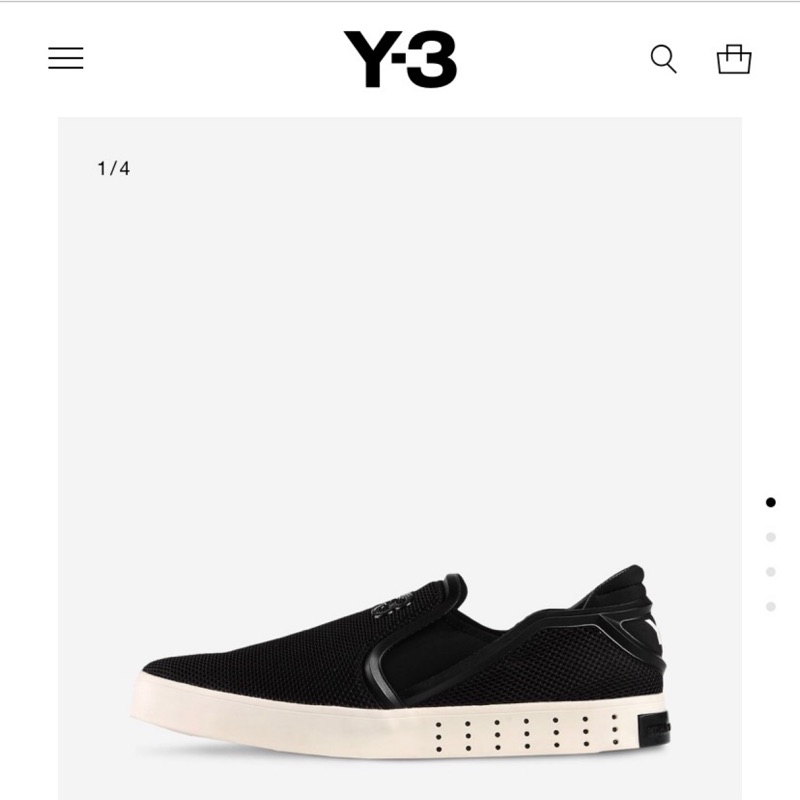Open the hamburger menu
Screen dimensions: 800x800
(x=66, y=58)
